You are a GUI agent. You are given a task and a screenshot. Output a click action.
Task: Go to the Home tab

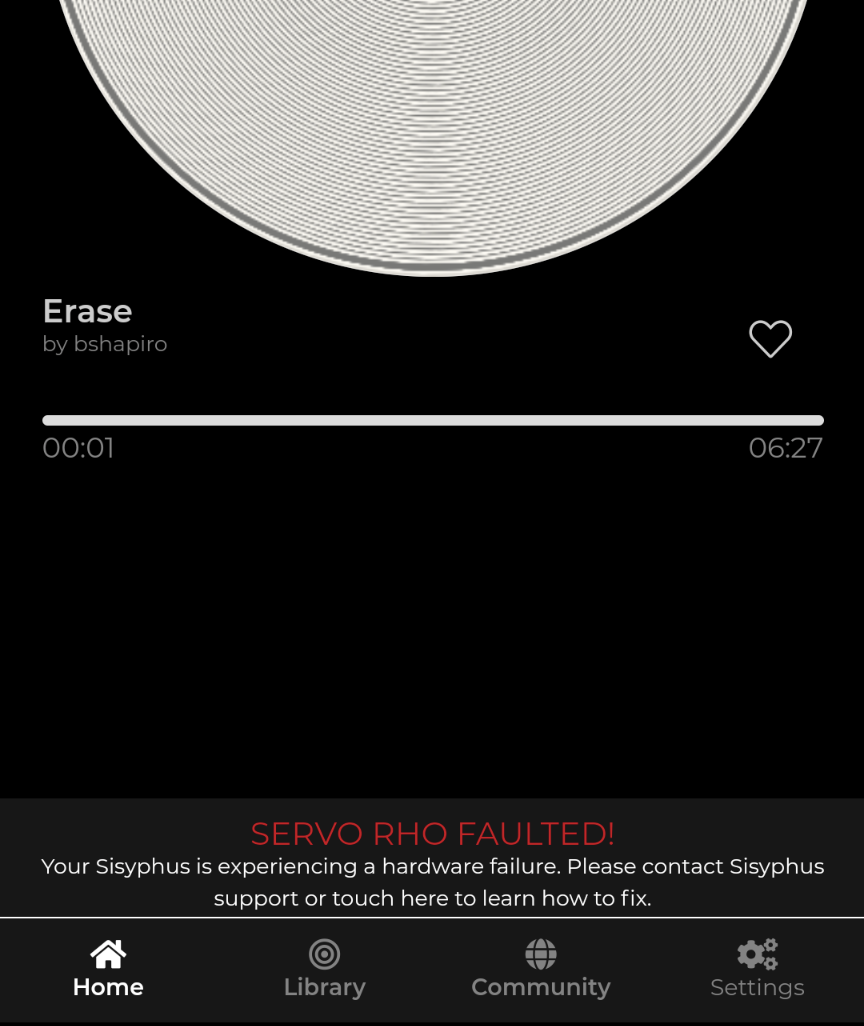[x=108, y=969]
